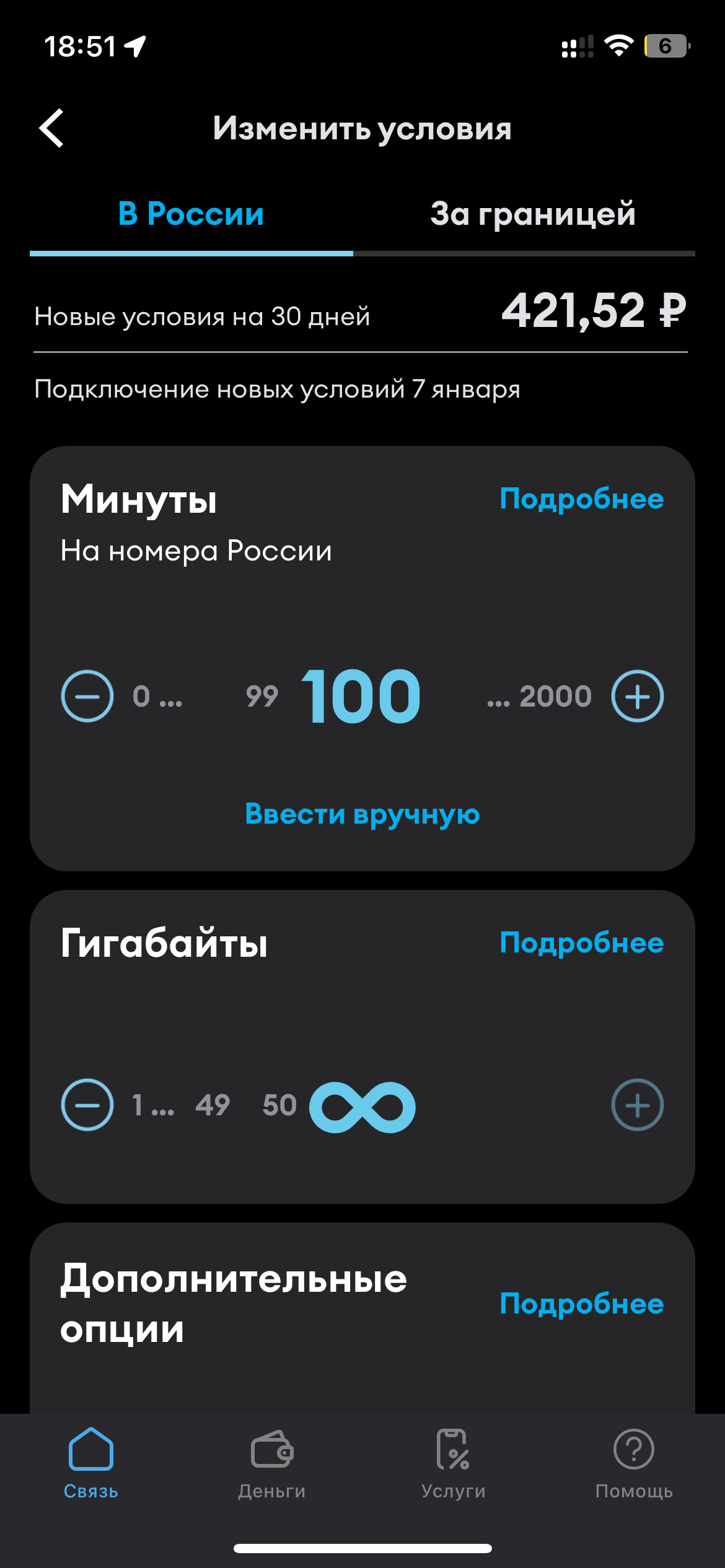The height and width of the screenshot is (1568, 725).
Task: Increase gigabytes with the plus button
Action: (637, 1105)
